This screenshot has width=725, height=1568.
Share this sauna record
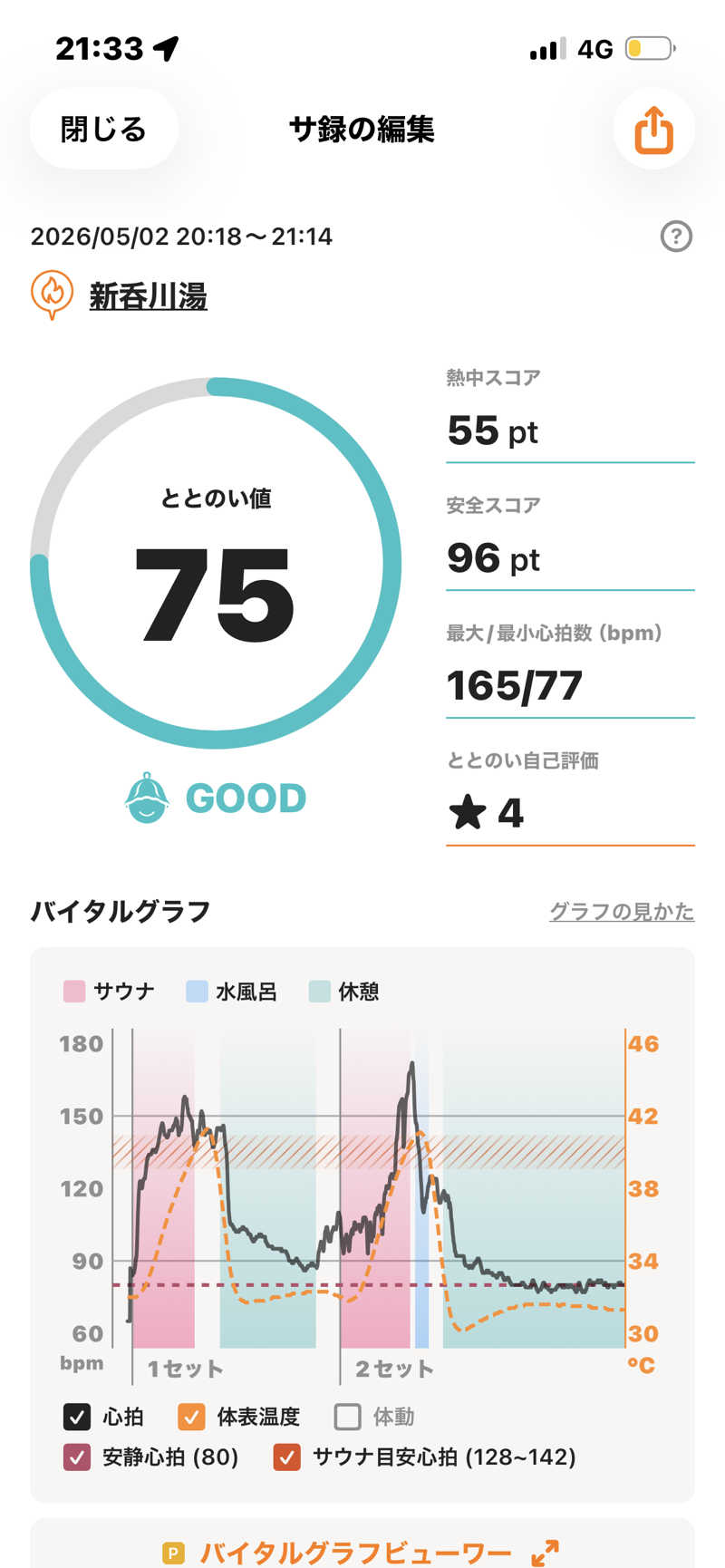pos(653,131)
